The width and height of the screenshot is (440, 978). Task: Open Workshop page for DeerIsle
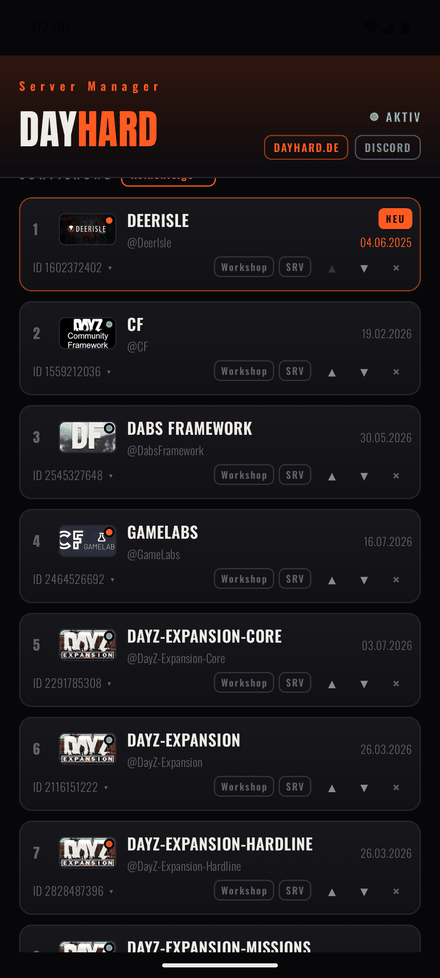[244, 267]
